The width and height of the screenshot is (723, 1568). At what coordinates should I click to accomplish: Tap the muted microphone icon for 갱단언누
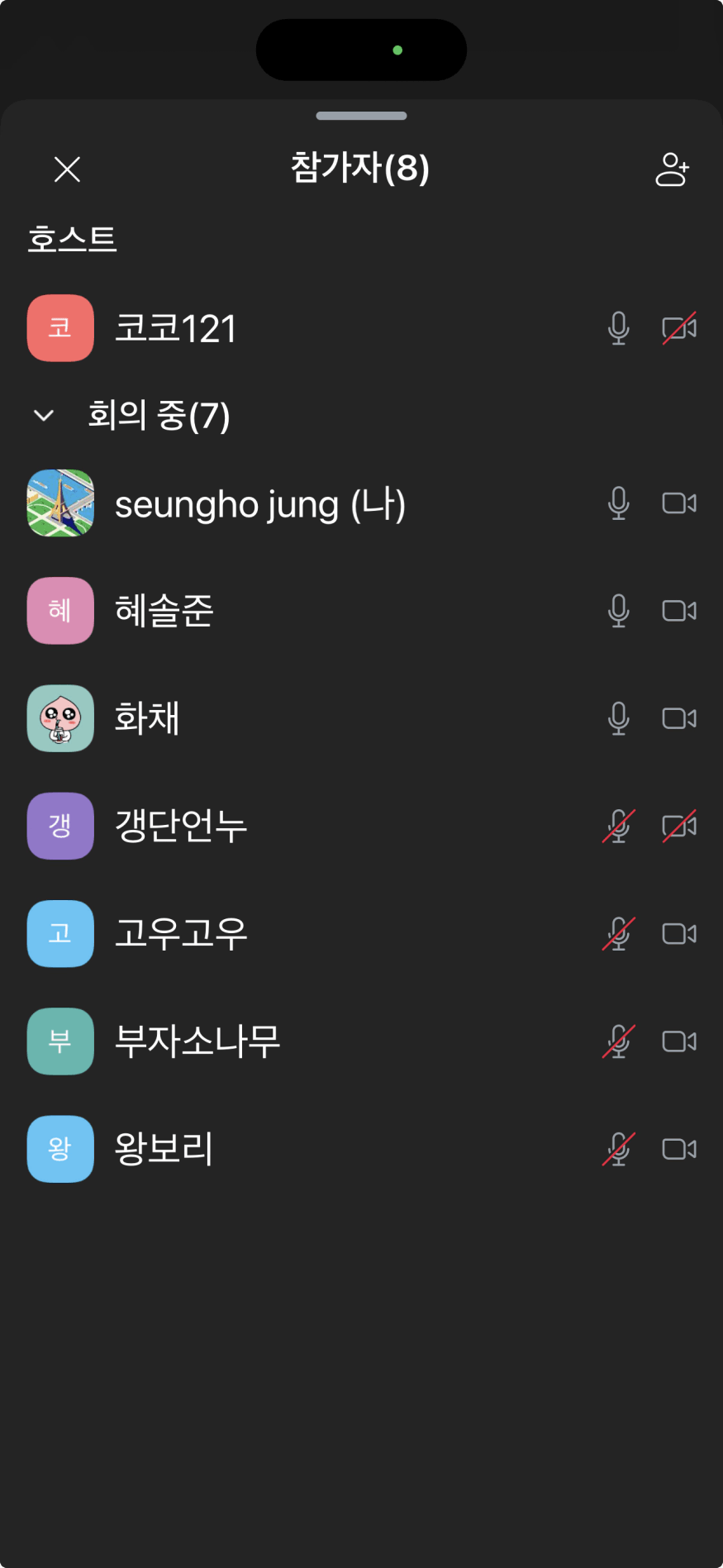(618, 826)
